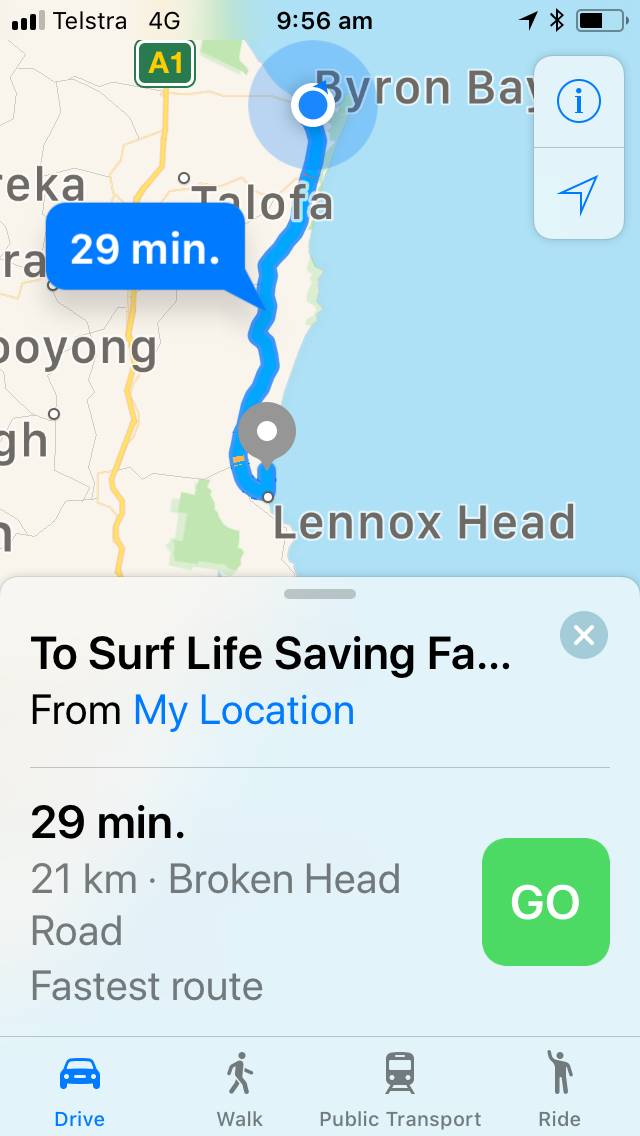Expand the route card via grabber handle
The image size is (640, 1136).
[320, 594]
